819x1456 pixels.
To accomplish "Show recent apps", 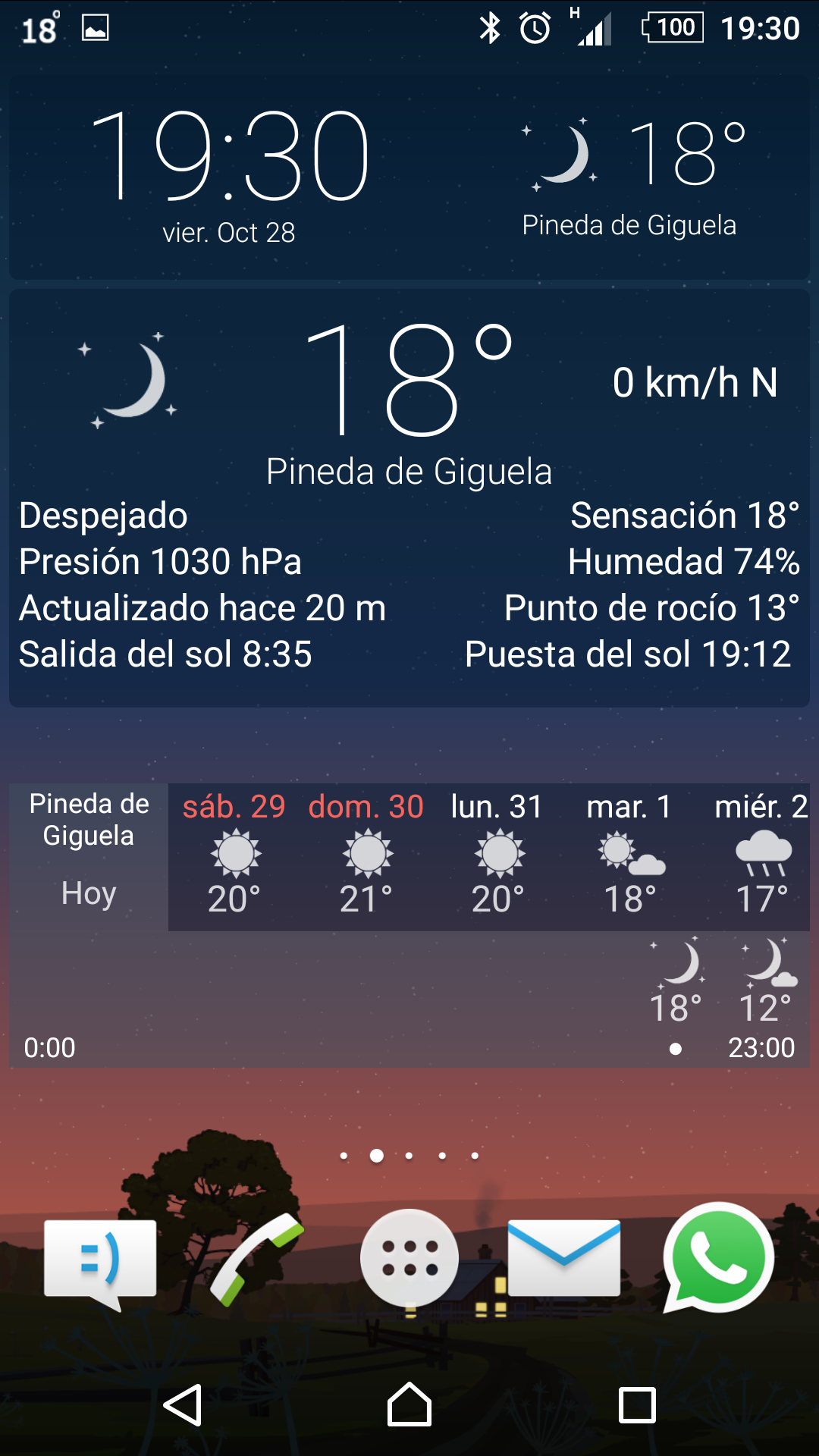I will pyautogui.click(x=637, y=1405).
